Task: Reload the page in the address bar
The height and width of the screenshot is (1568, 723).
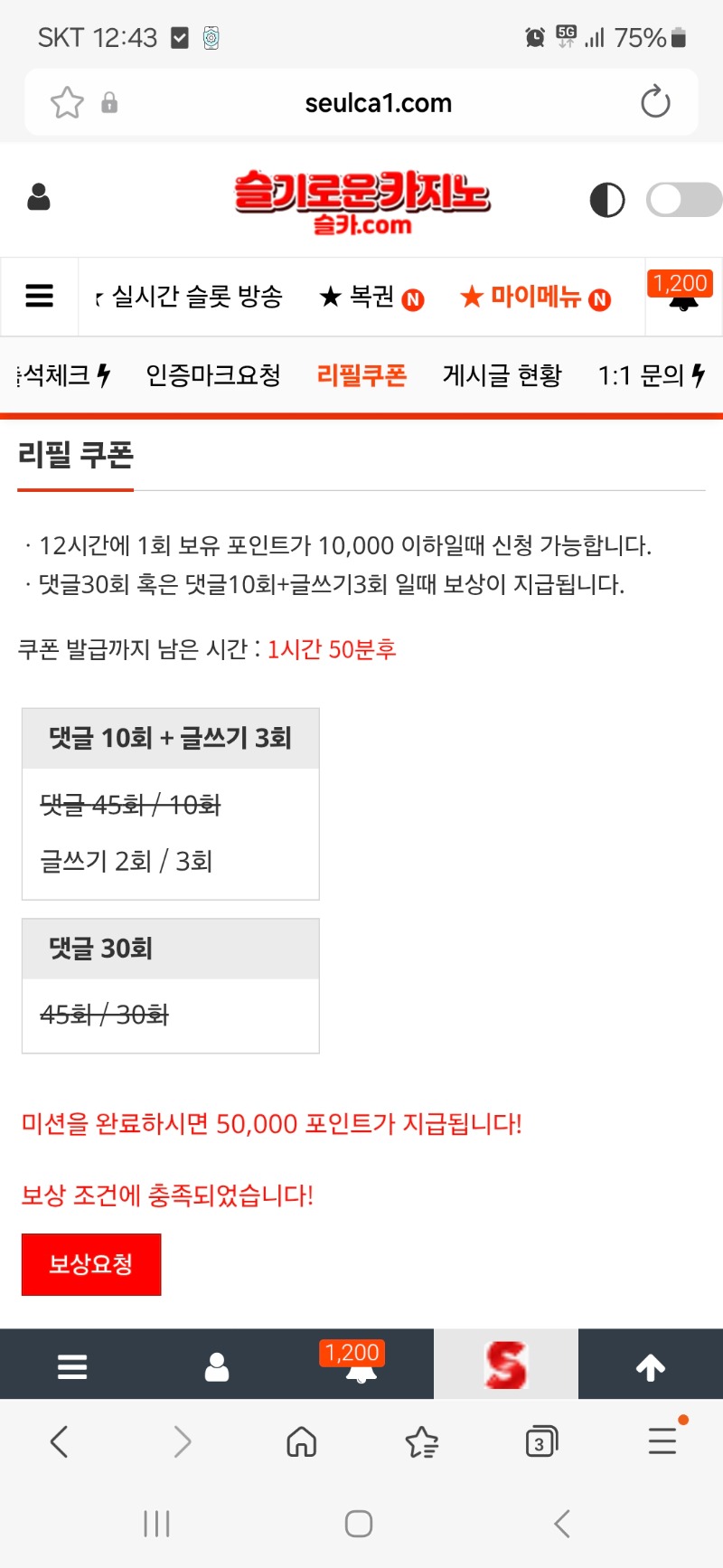Action: 655,102
